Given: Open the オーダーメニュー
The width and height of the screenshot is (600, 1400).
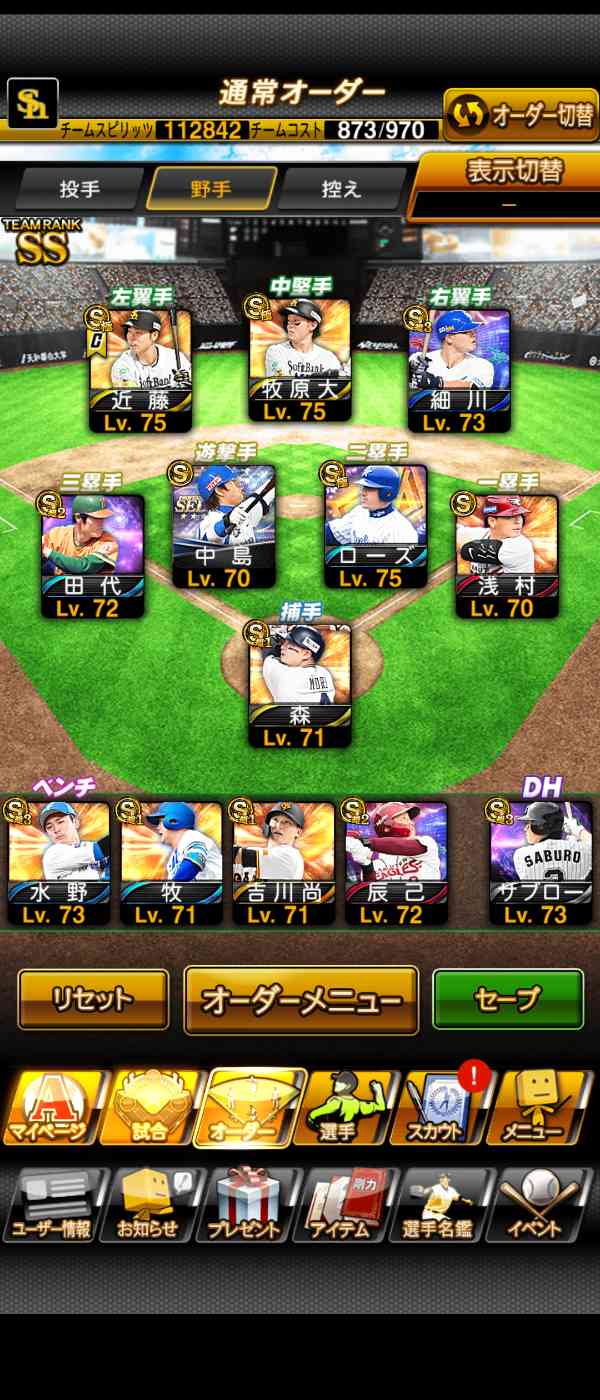Looking at the screenshot, I should [301, 999].
